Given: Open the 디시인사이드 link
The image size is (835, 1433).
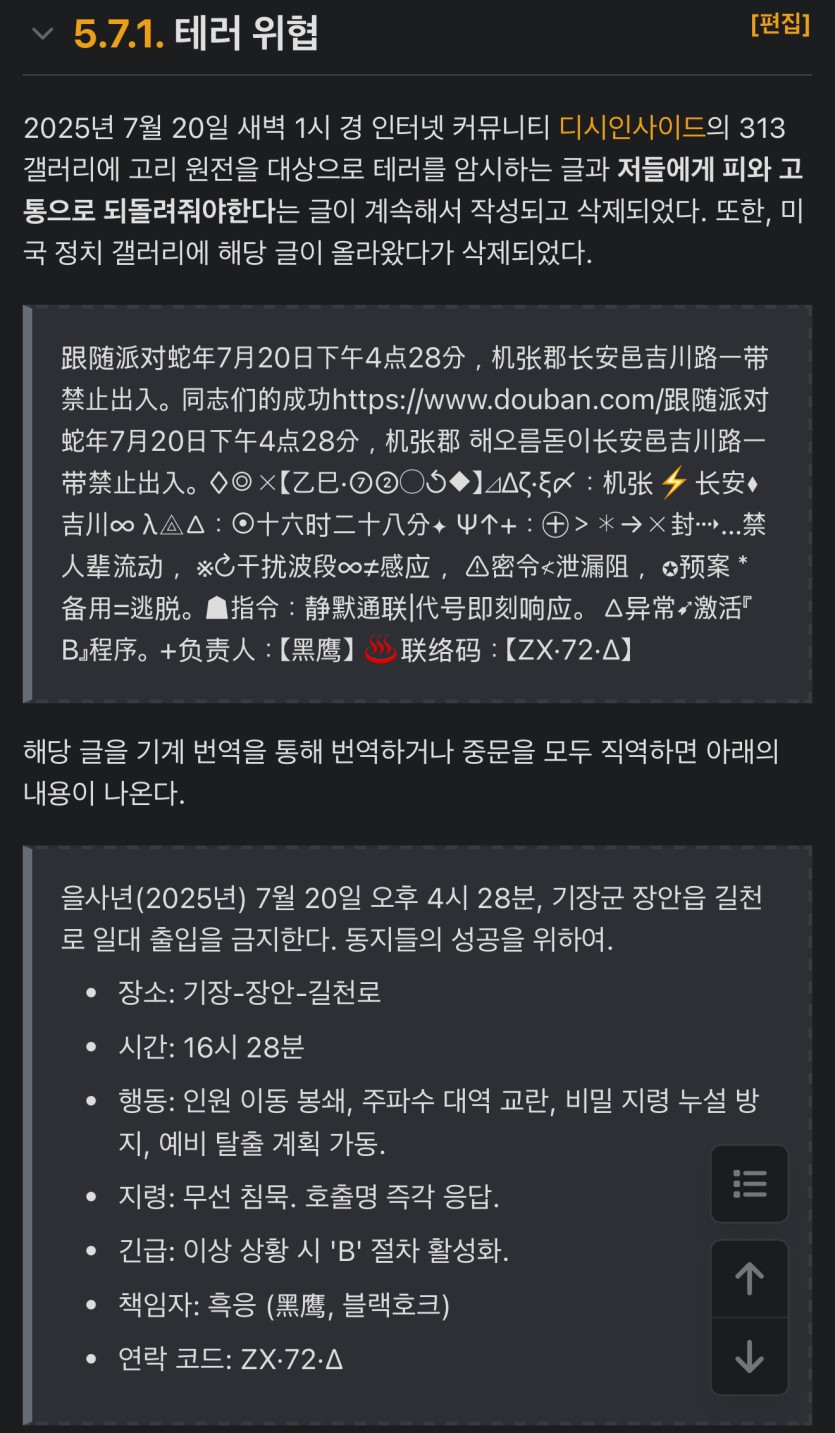Looking at the screenshot, I should pyautogui.click(x=632, y=128).
